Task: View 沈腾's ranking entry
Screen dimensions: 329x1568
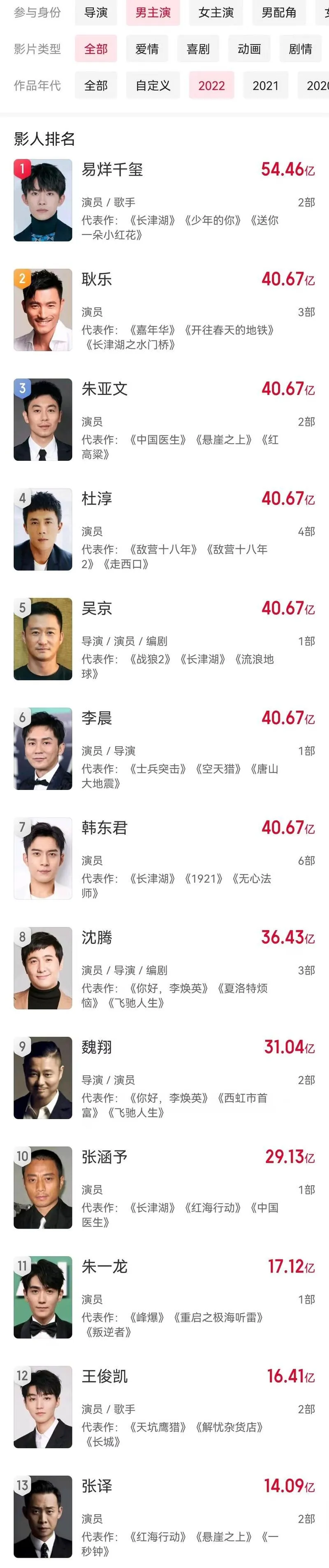Action: 164,969
